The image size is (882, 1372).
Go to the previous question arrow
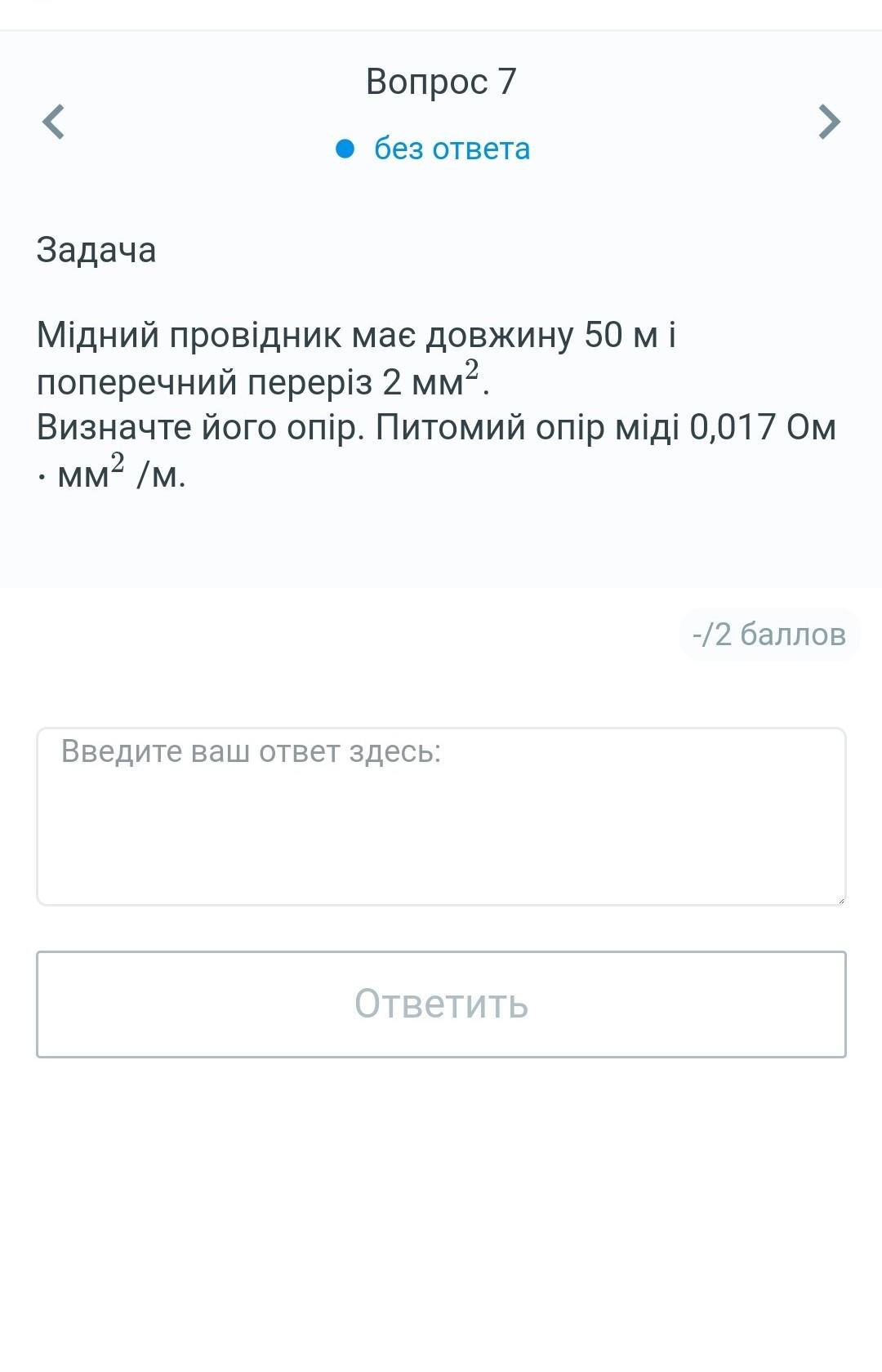click(x=54, y=122)
